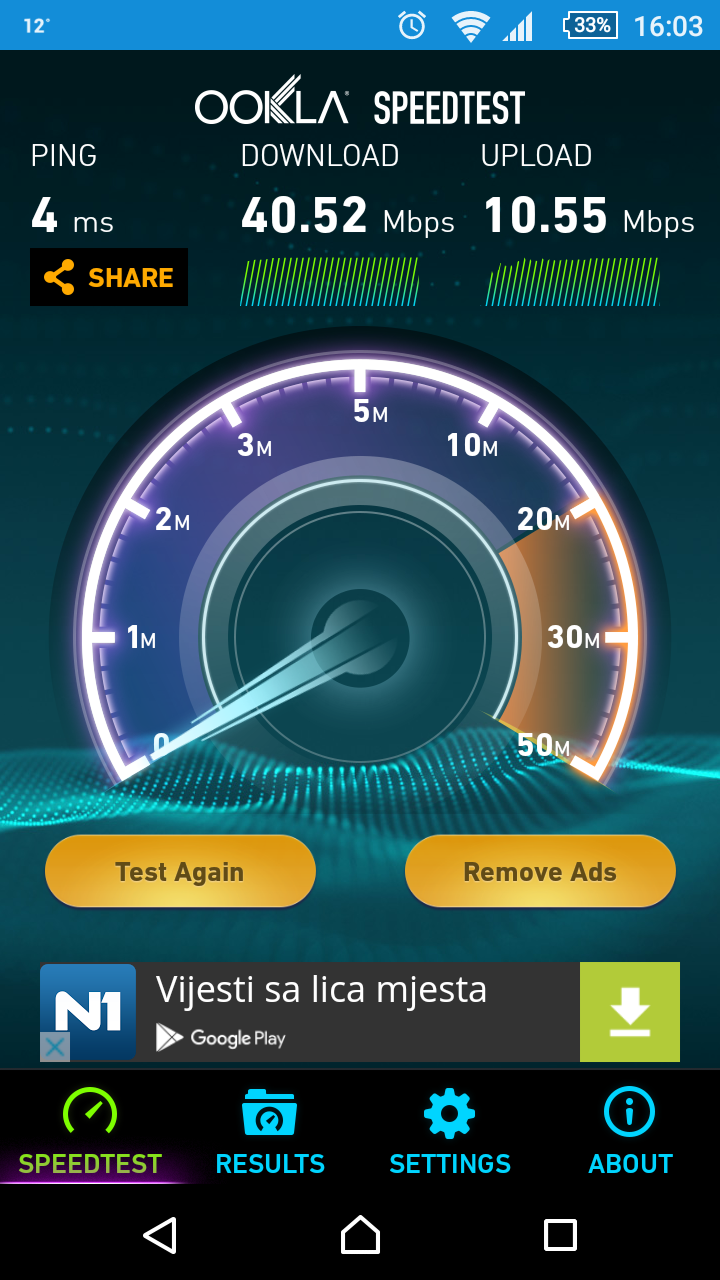The image size is (720, 1280).
Task: Tap Test Again to rerun test
Action: 180,871
